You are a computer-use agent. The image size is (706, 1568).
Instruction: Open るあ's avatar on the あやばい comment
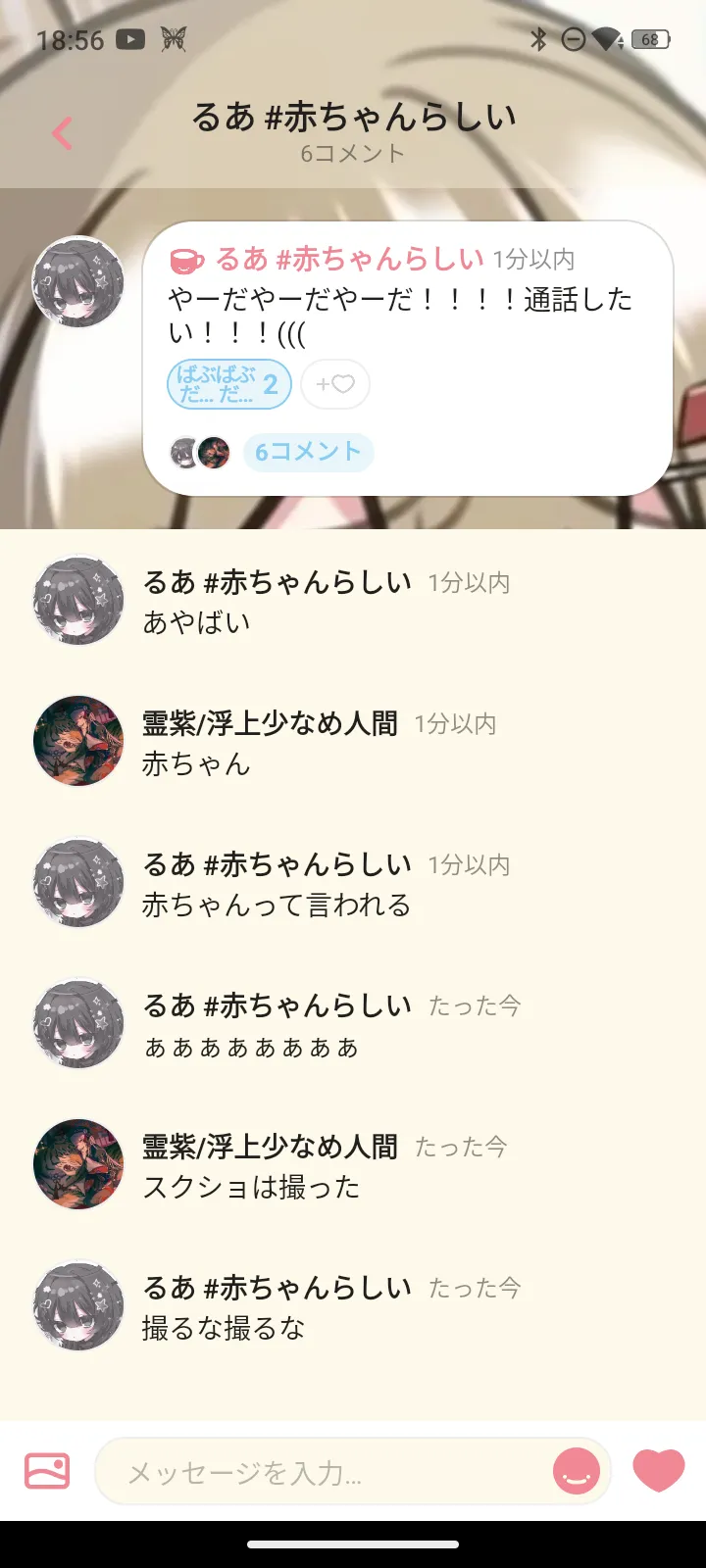pyautogui.click(x=78, y=600)
